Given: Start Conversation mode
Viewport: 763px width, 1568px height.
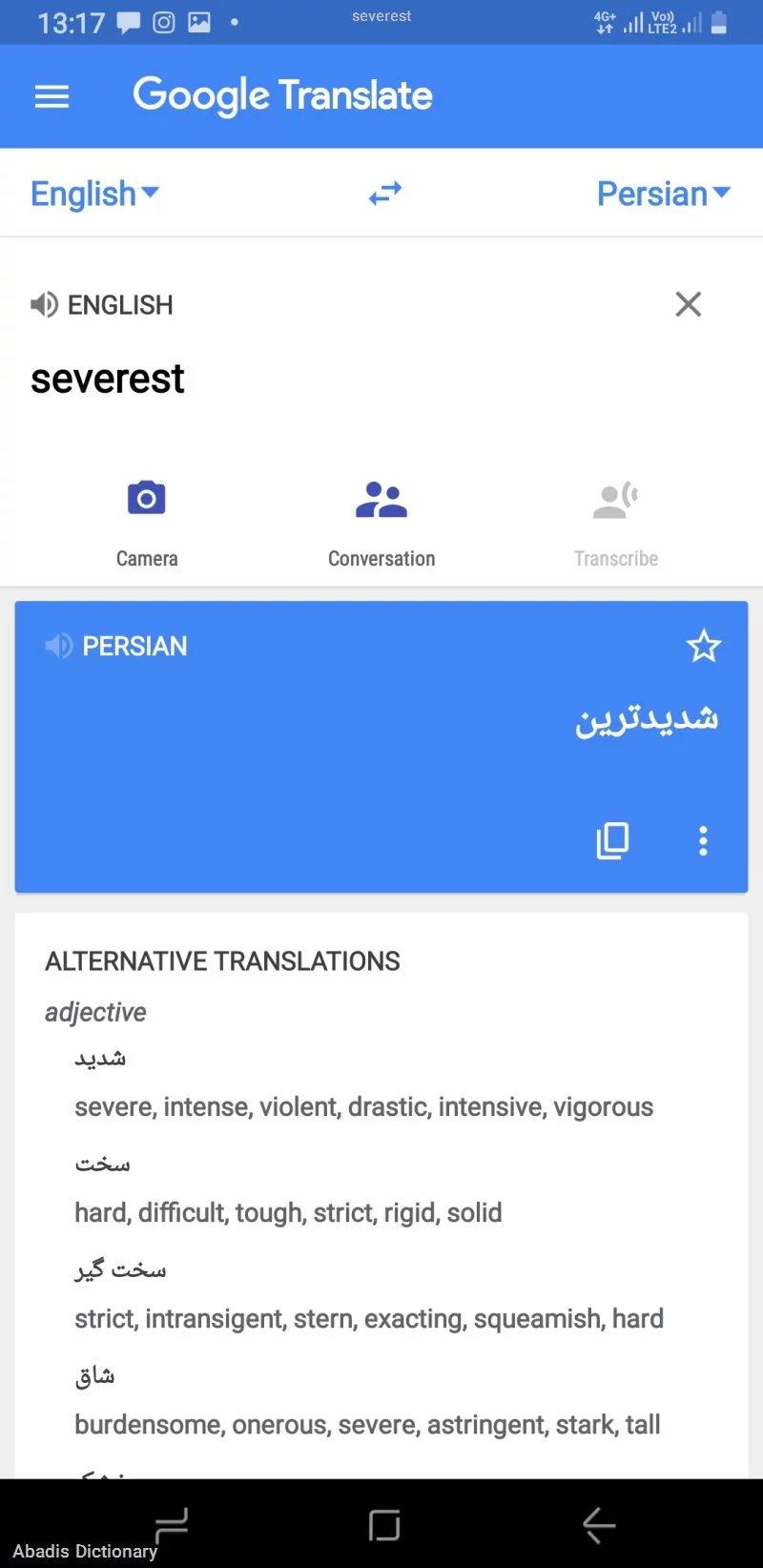Looking at the screenshot, I should coord(381,521).
